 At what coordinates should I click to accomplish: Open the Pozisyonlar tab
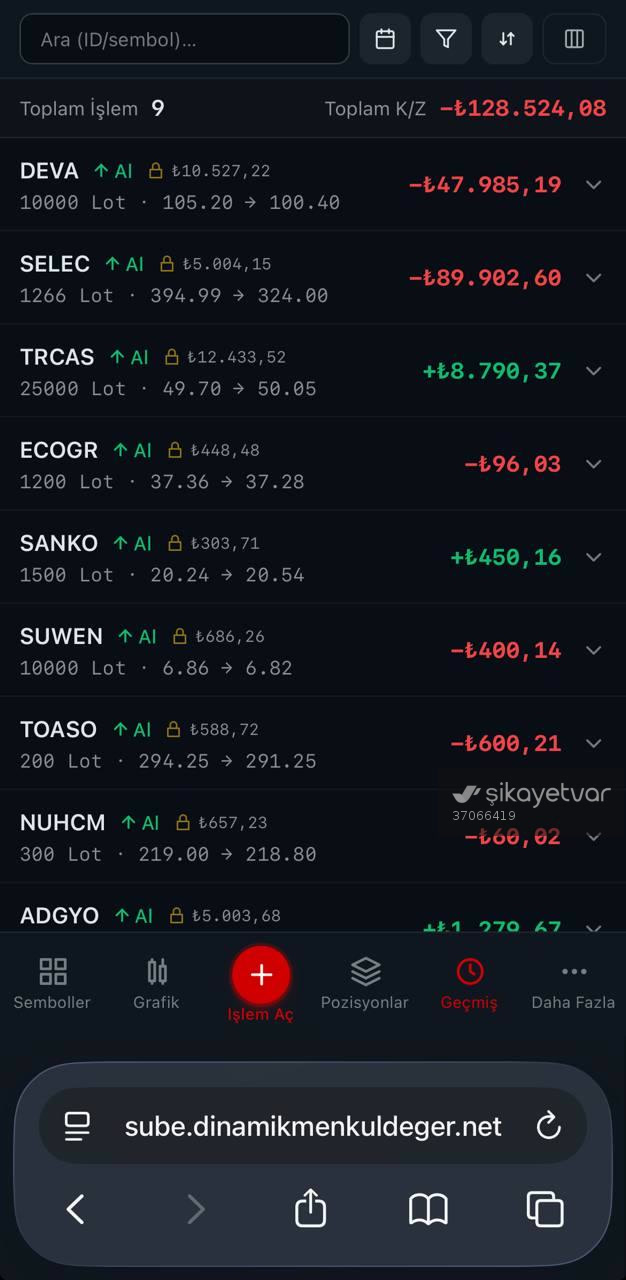(365, 984)
